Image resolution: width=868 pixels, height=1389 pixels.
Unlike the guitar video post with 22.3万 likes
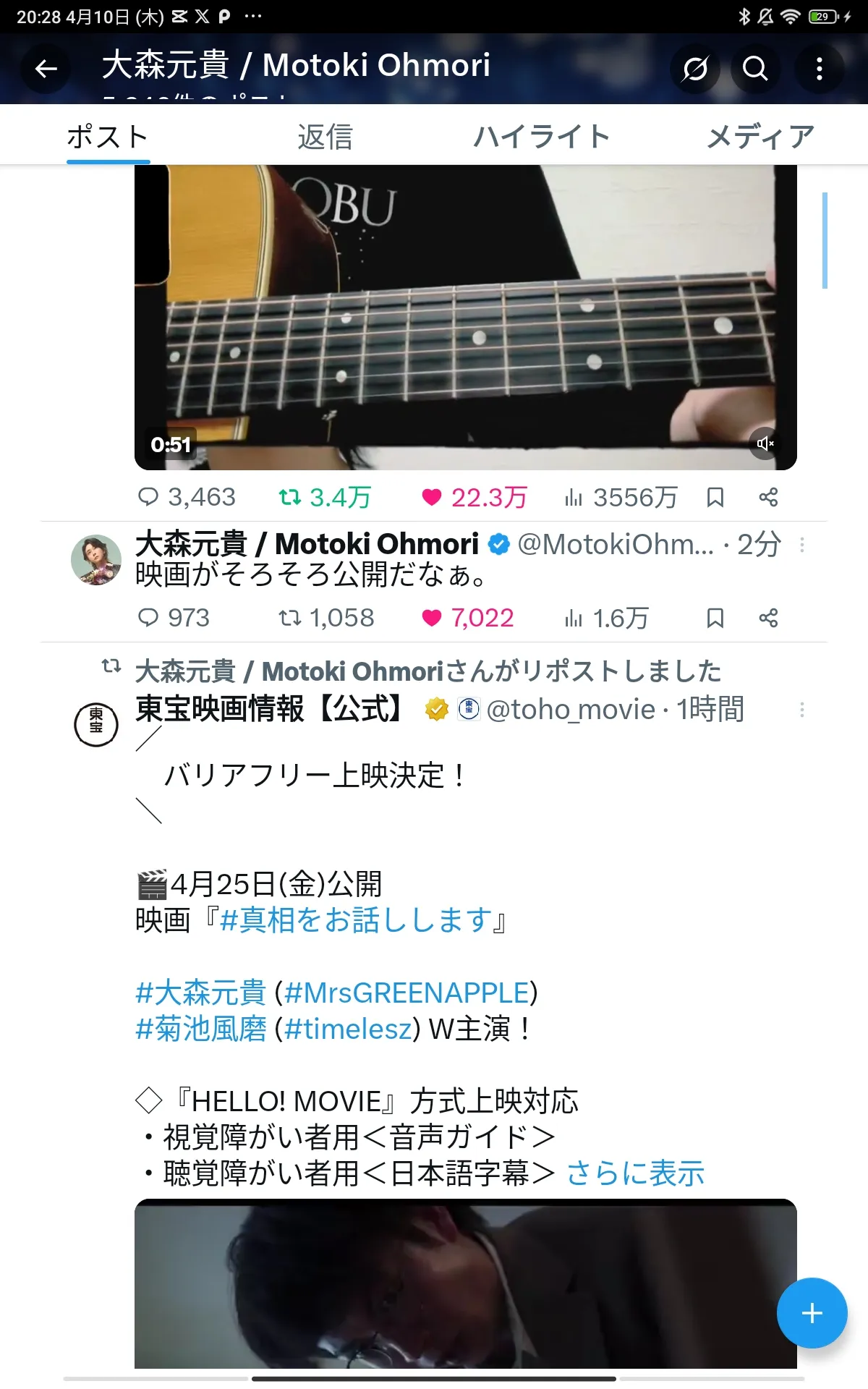[432, 497]
